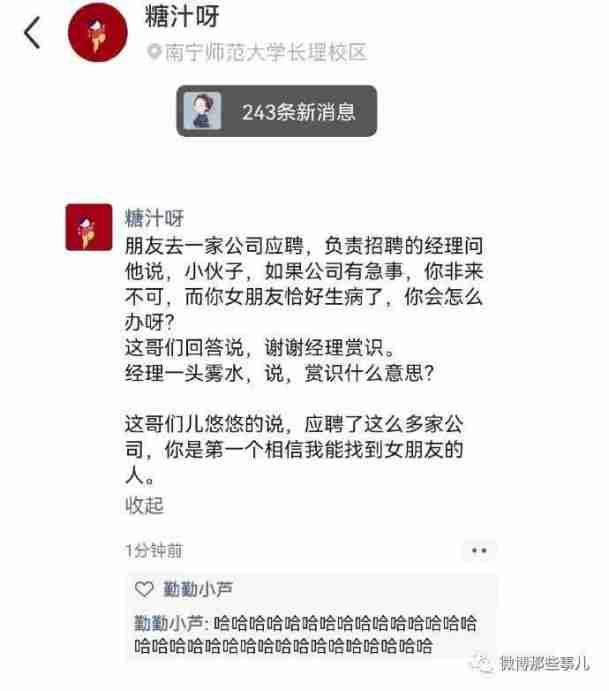Open the two-dot like/comment menu
This screenshot has height=691, width=609.
(478, 551)
